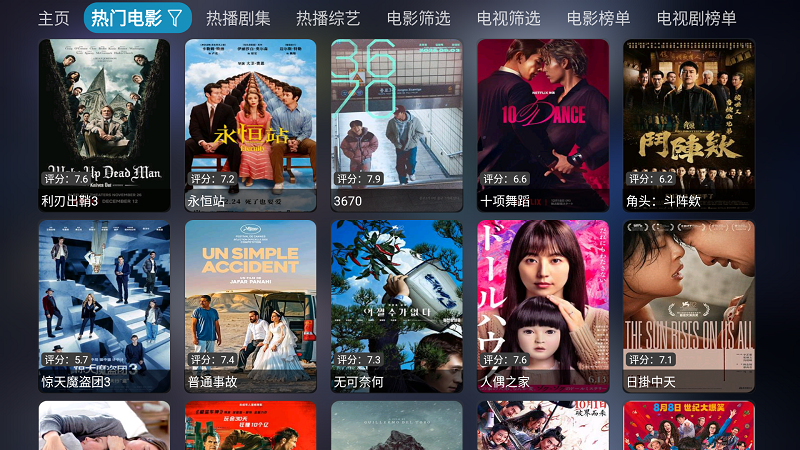The height and width of the screenshot is (450, 800).
Task: Open the 热播综艺 tab
Action: [328, 18]
